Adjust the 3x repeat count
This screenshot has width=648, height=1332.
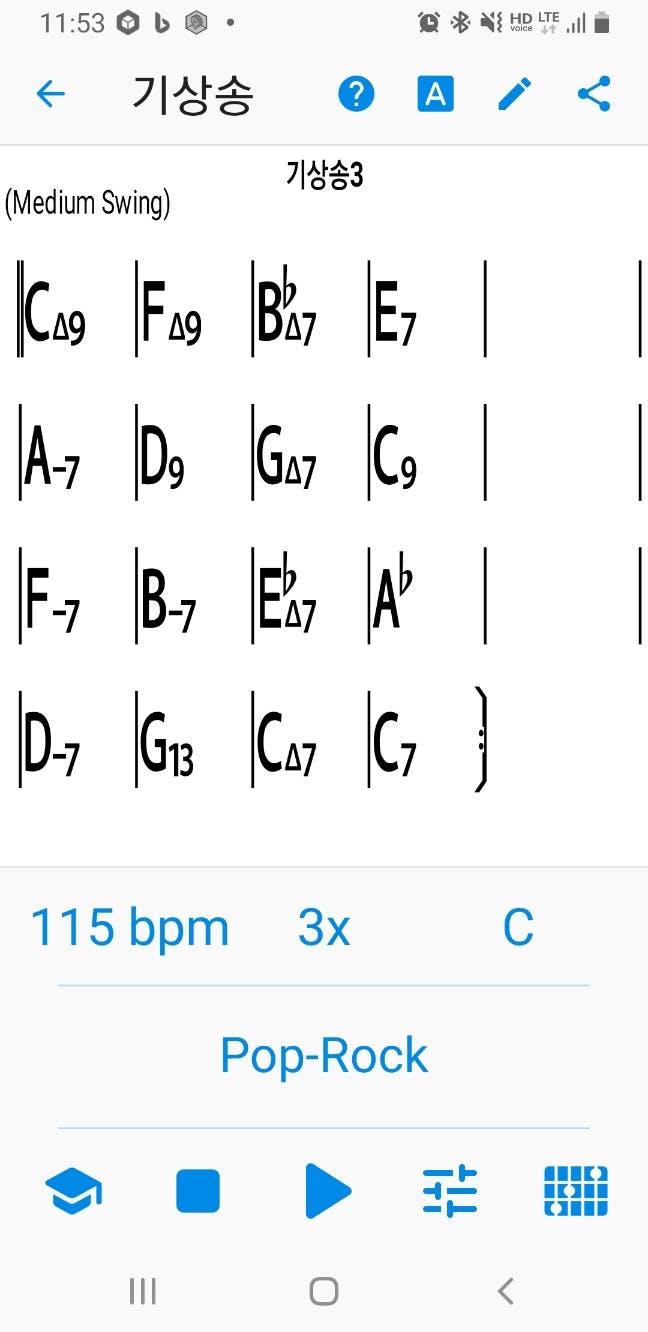(324, 928)
